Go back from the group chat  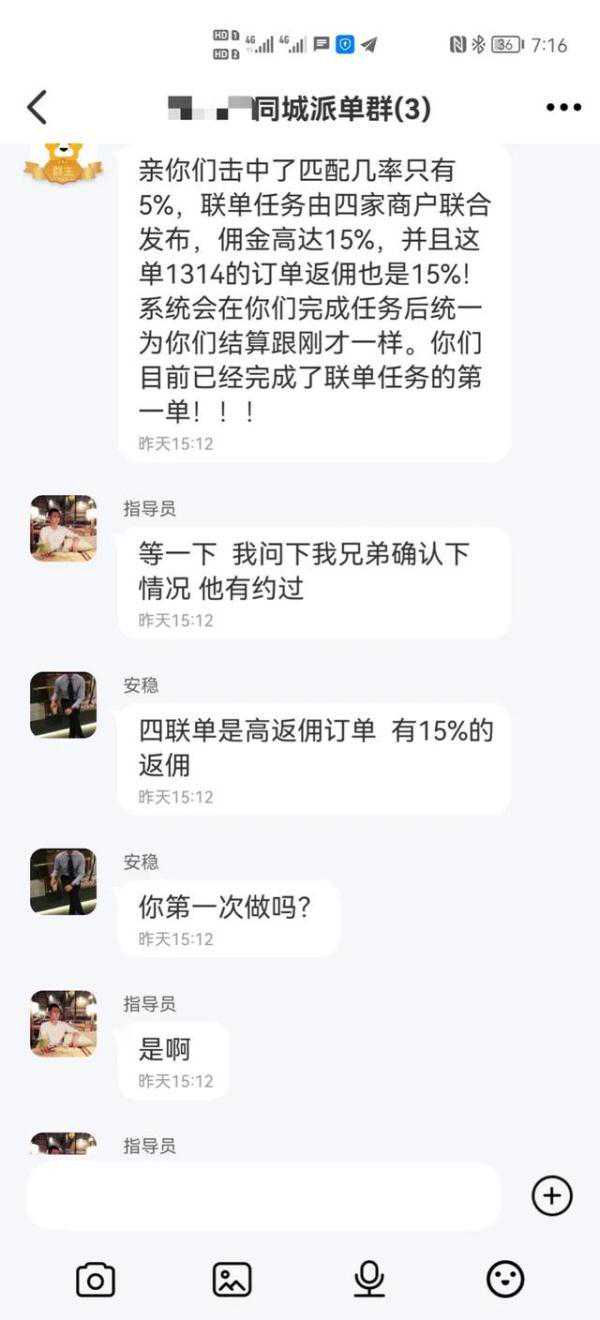pyautogui.click(x=37, y=107)
